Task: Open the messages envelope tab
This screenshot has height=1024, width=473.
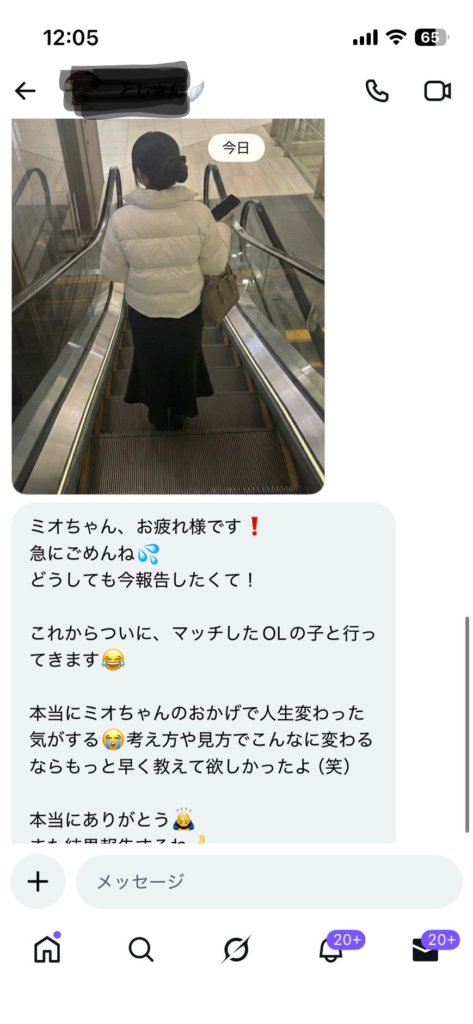Action: [x=425, y=951]
